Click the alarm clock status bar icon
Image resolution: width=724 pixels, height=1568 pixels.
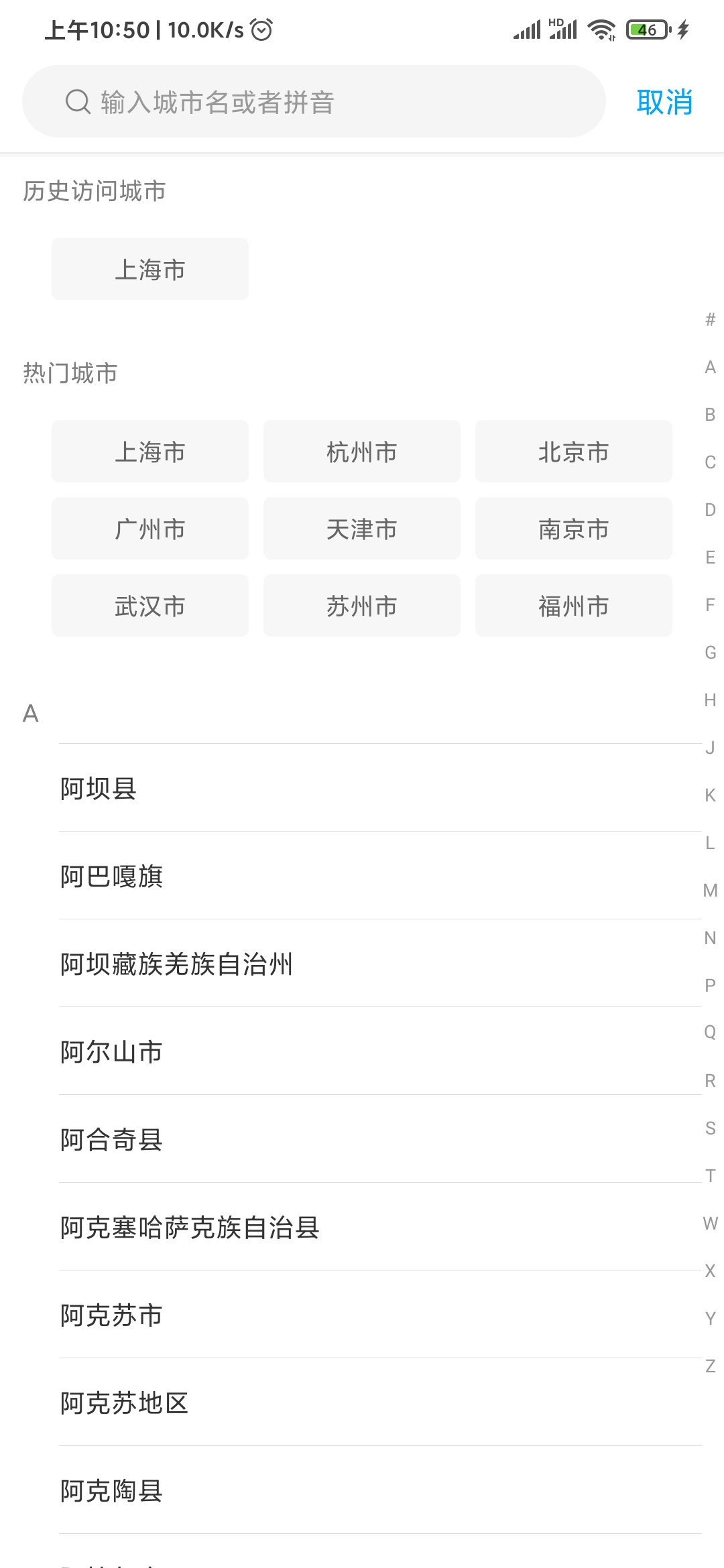261,29
